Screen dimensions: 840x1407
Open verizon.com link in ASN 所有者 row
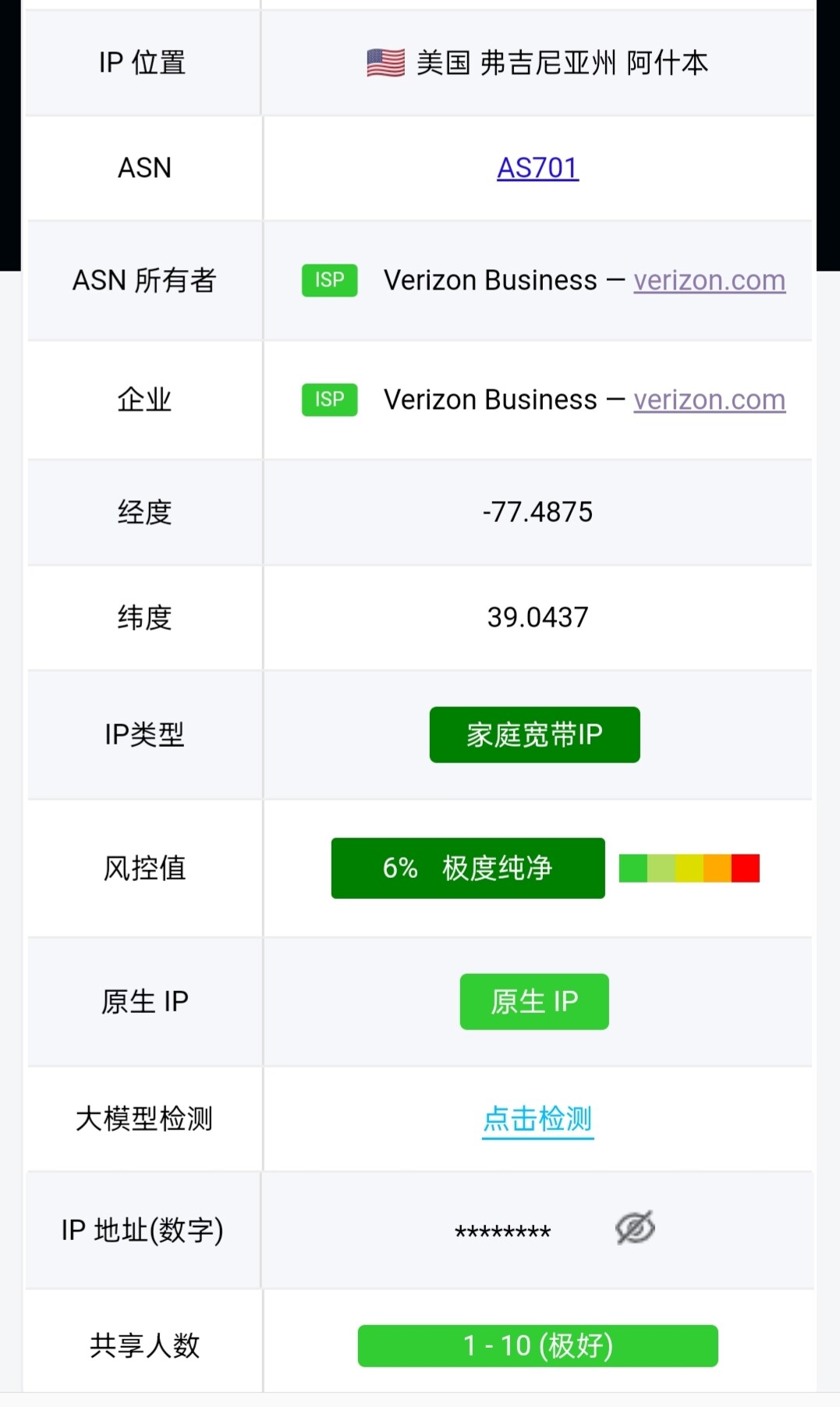(x=709, y=280)
